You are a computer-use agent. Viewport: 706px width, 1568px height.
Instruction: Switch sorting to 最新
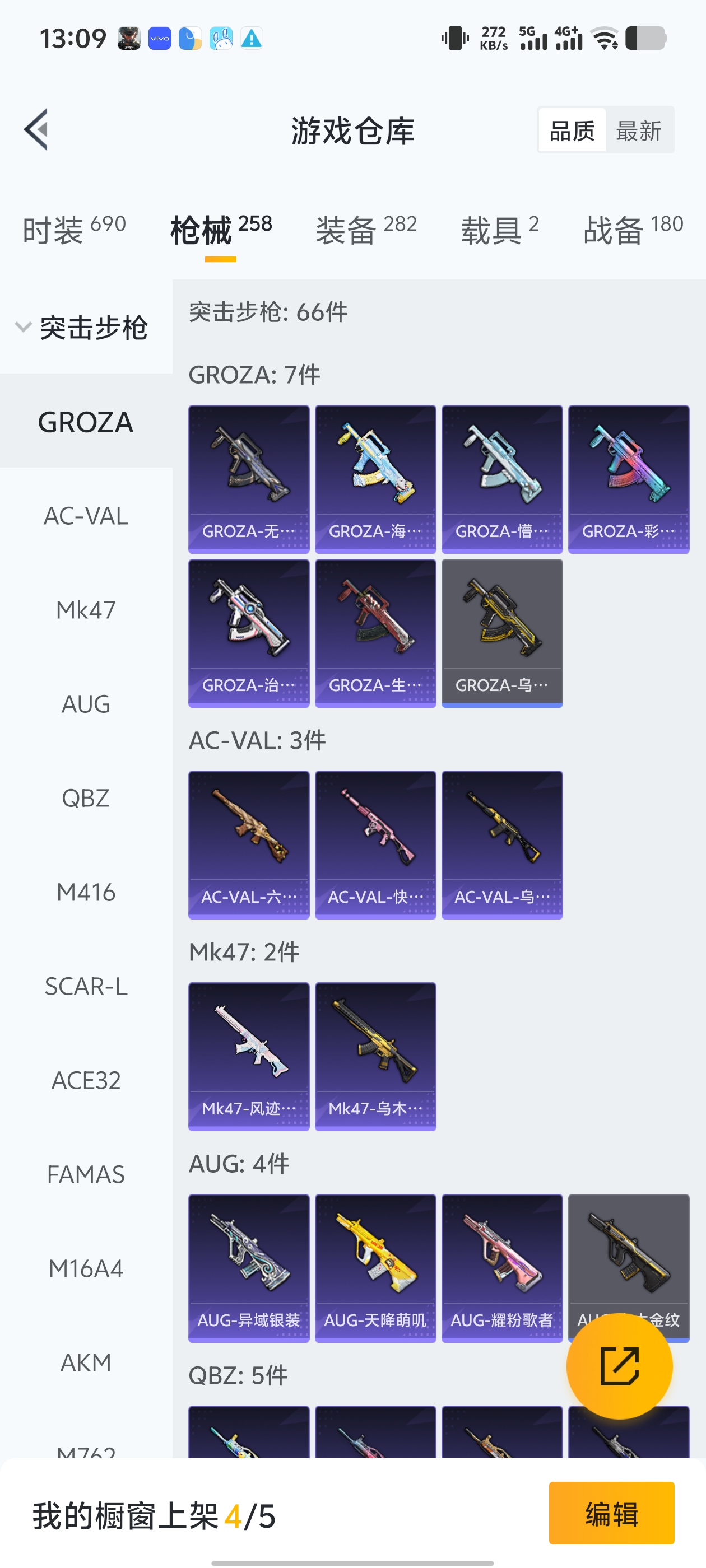tap(638, 131)
